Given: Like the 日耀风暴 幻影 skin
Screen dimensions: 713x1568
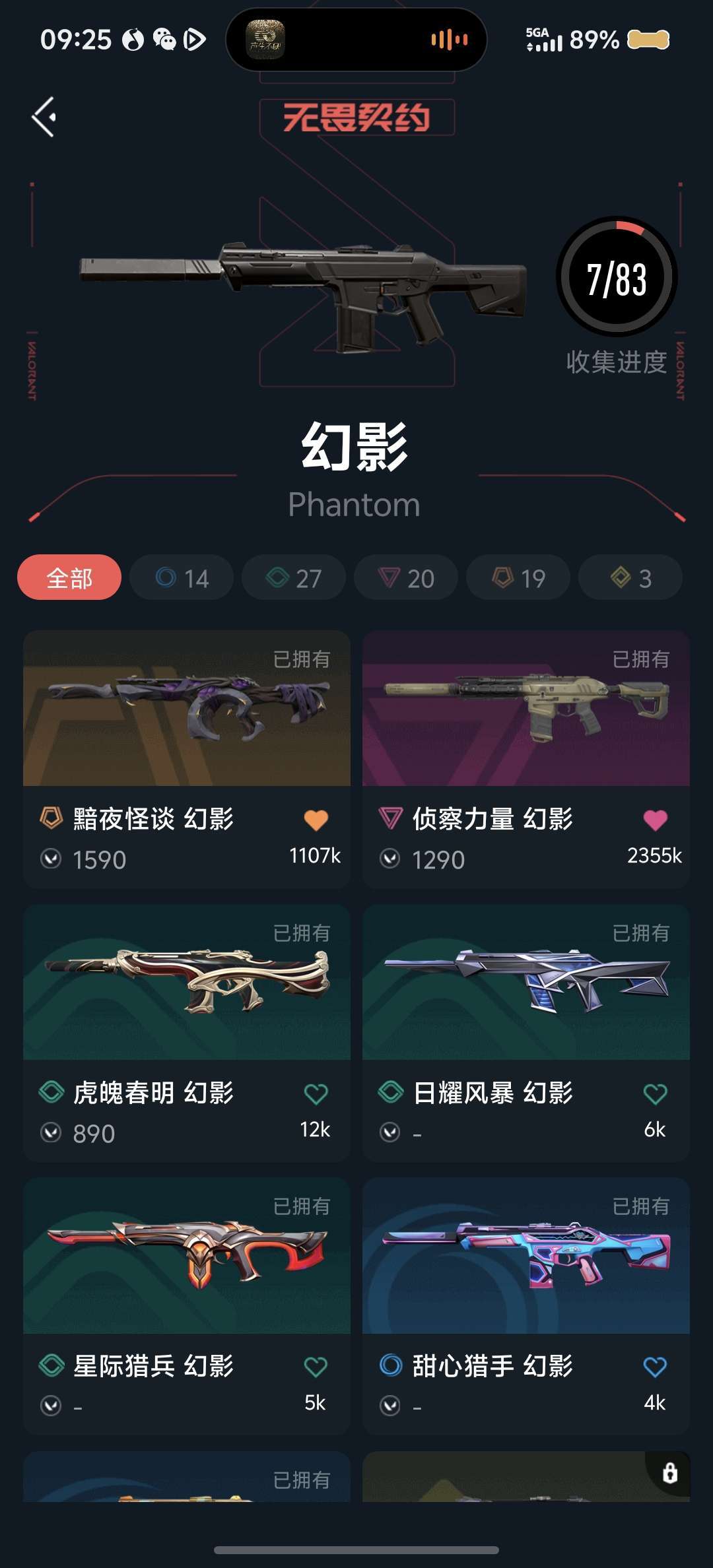Looking at the screenshot, I should tap(655, 1094).
